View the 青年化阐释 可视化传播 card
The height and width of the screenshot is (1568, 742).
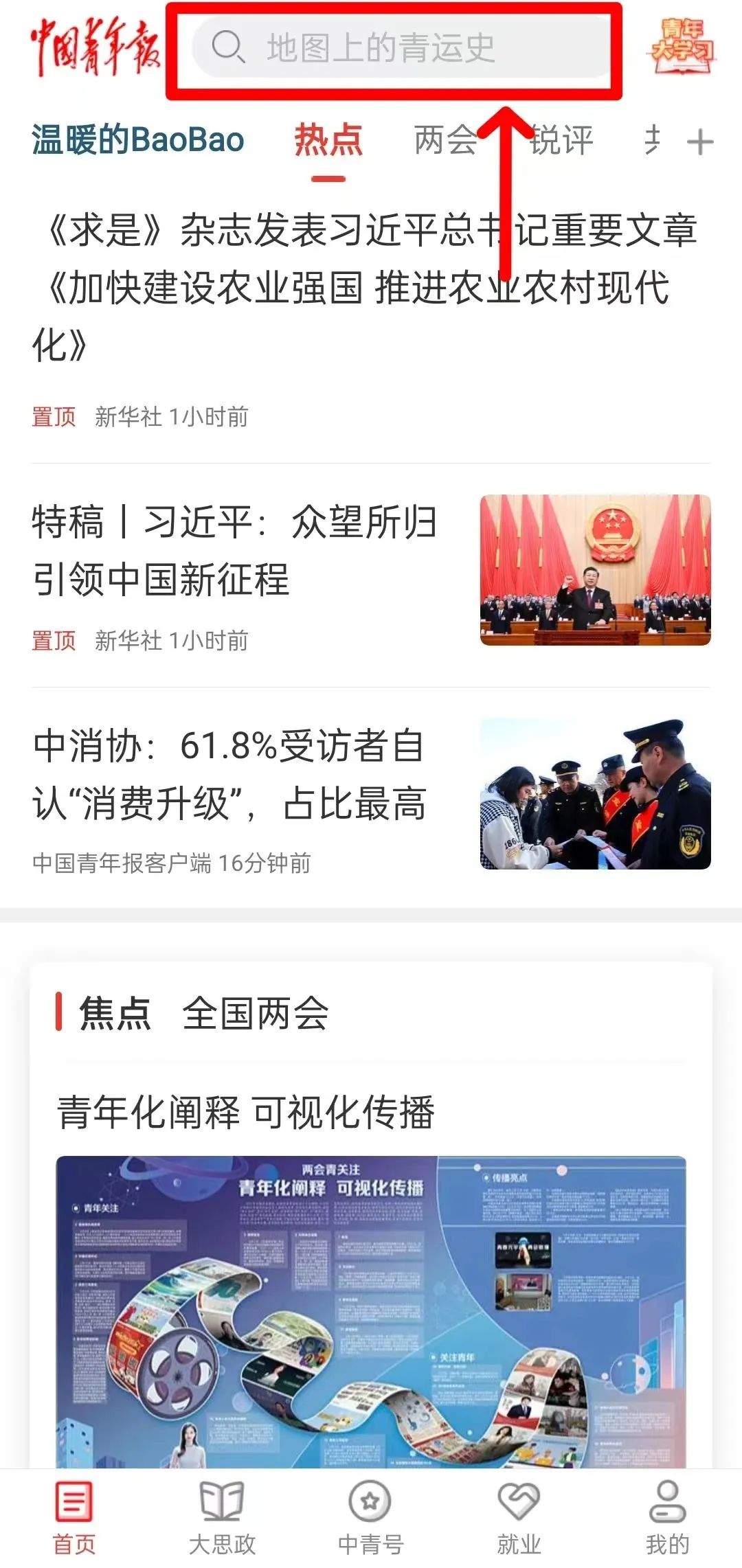click(370, 1305)
